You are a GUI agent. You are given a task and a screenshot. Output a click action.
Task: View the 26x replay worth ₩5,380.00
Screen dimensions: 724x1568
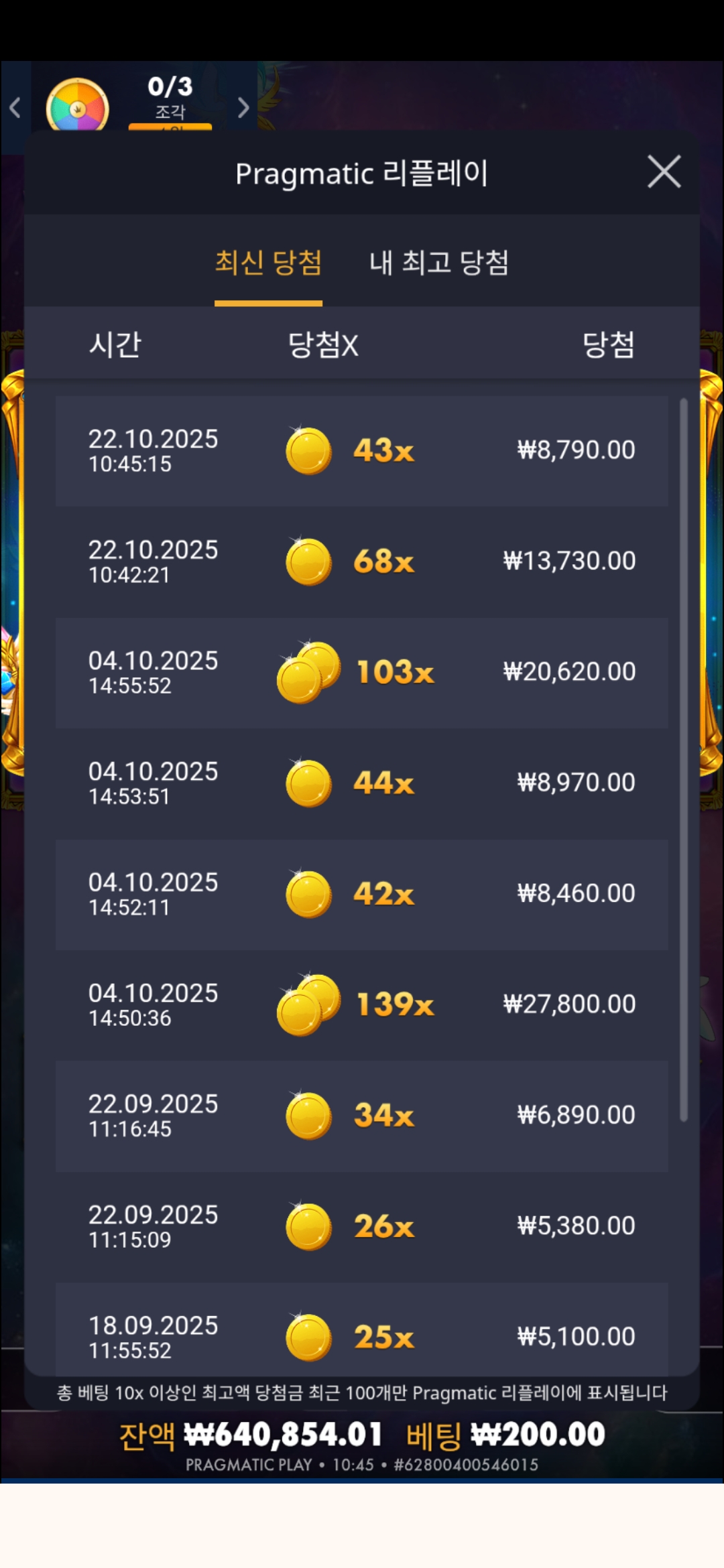(361, 1226)
